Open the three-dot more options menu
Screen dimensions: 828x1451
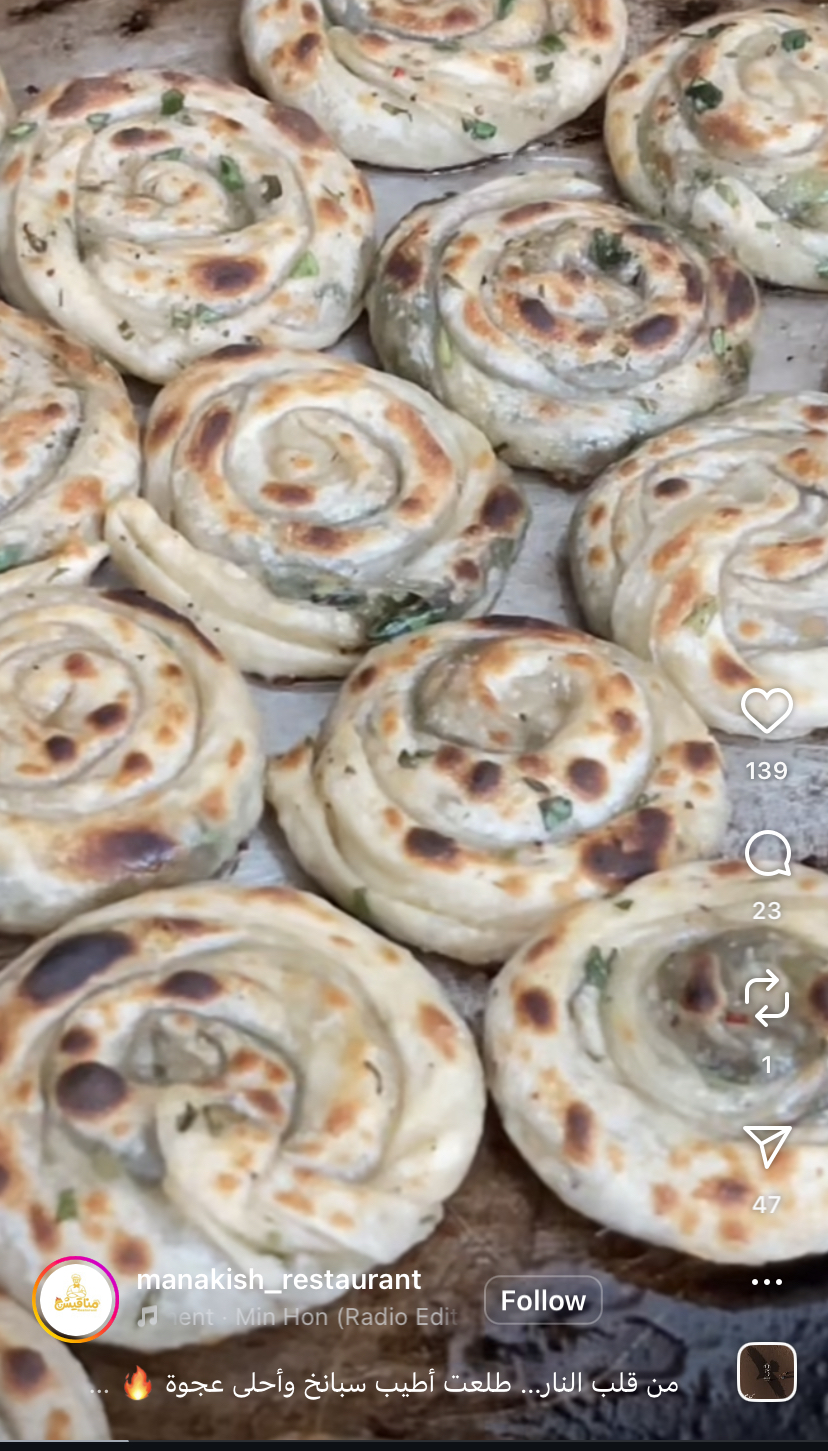(x=767, y=1282)
